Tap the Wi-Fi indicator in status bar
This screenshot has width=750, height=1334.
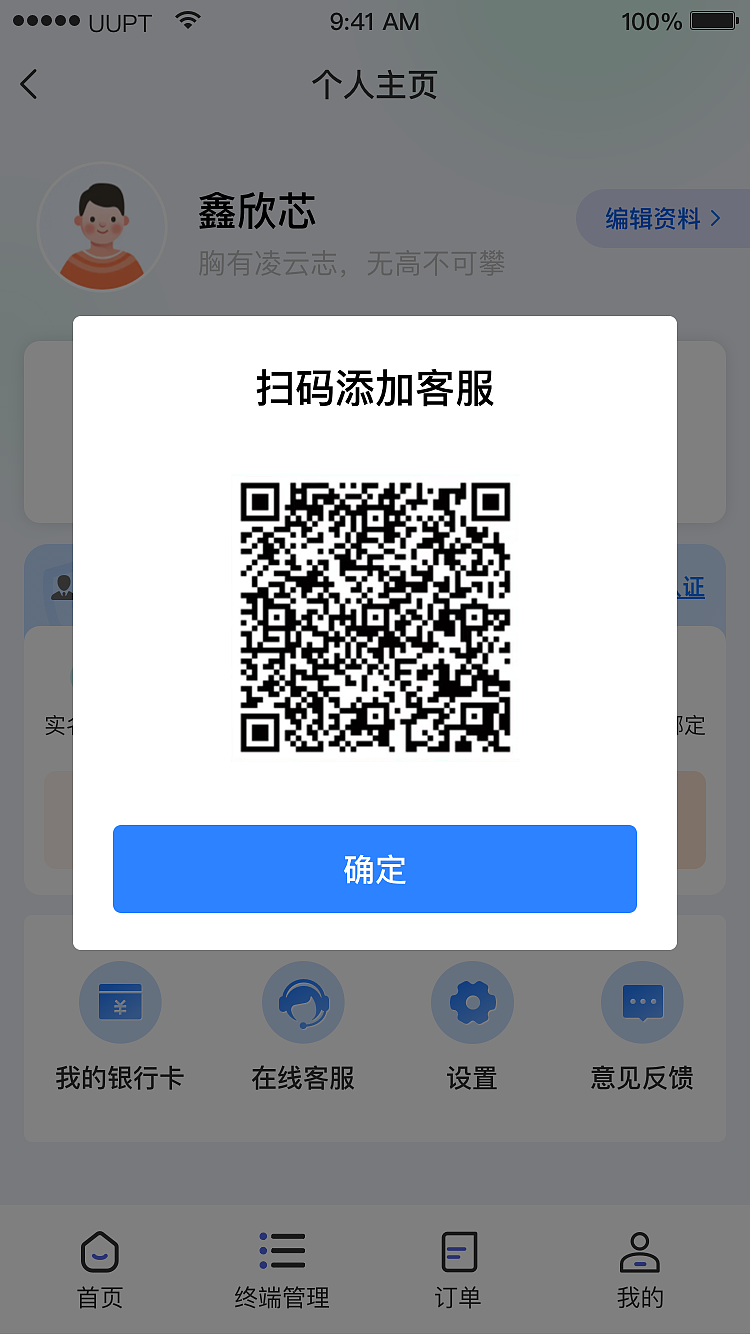[189, 19]
